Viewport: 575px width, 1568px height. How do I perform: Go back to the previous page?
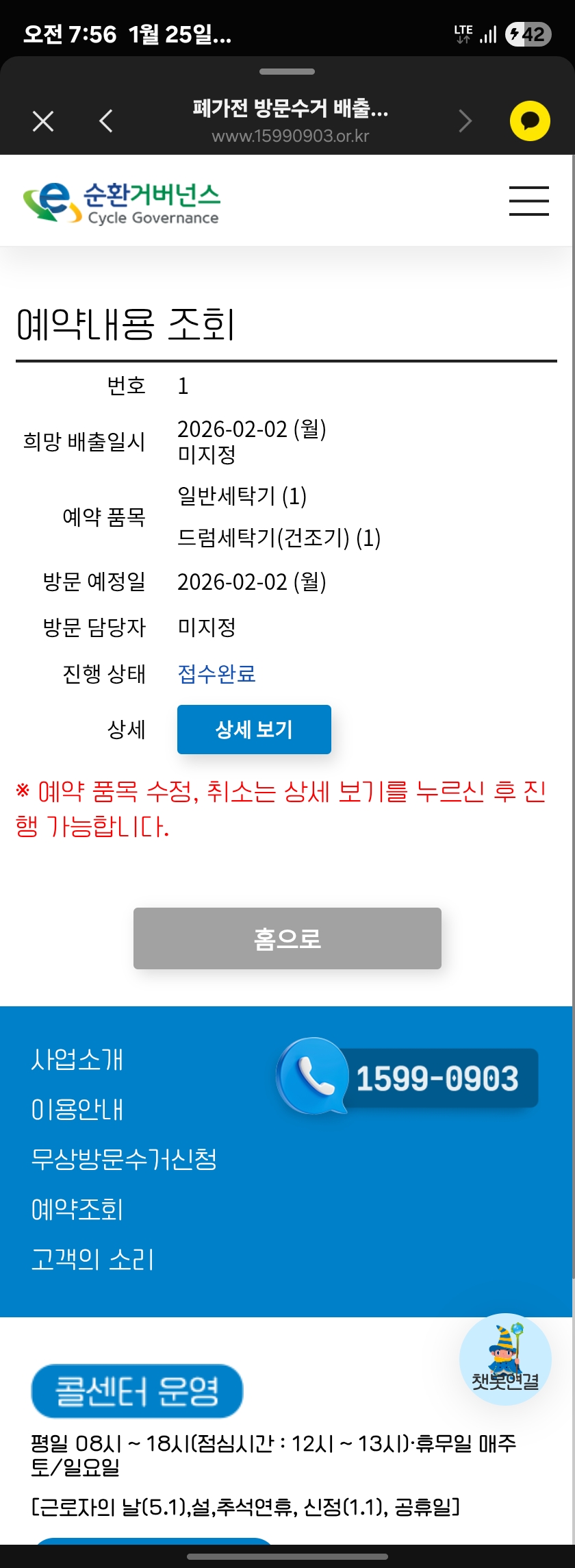point(105,121)
